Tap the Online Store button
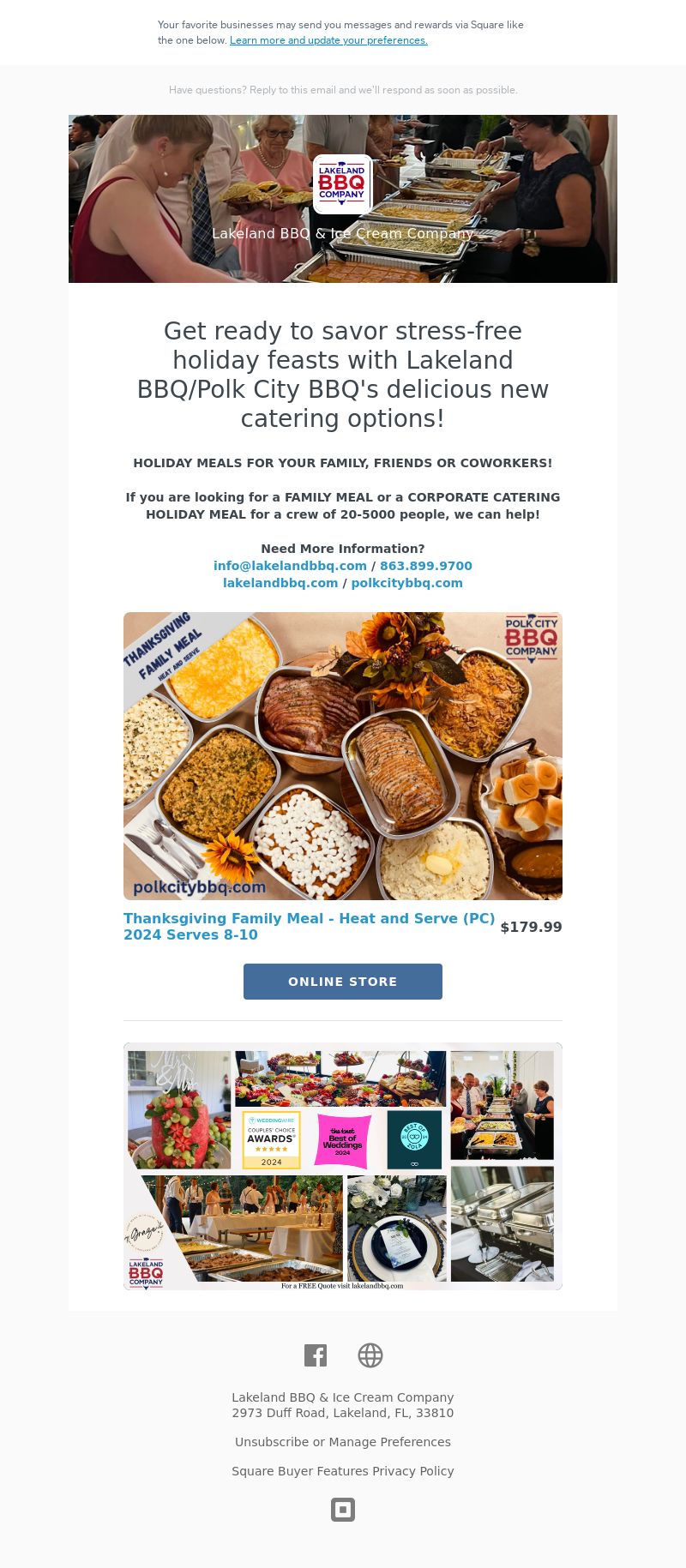Image resolution: width=686 pixels, height=1568 pixels. pos(343,982)
